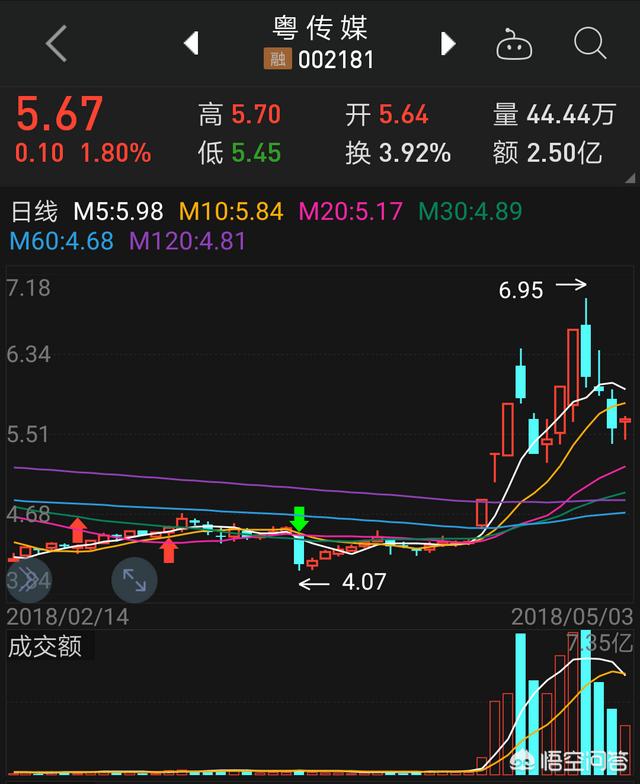Switch to the next stock
The image size is (640, 784).
click(x=448, y=43)
